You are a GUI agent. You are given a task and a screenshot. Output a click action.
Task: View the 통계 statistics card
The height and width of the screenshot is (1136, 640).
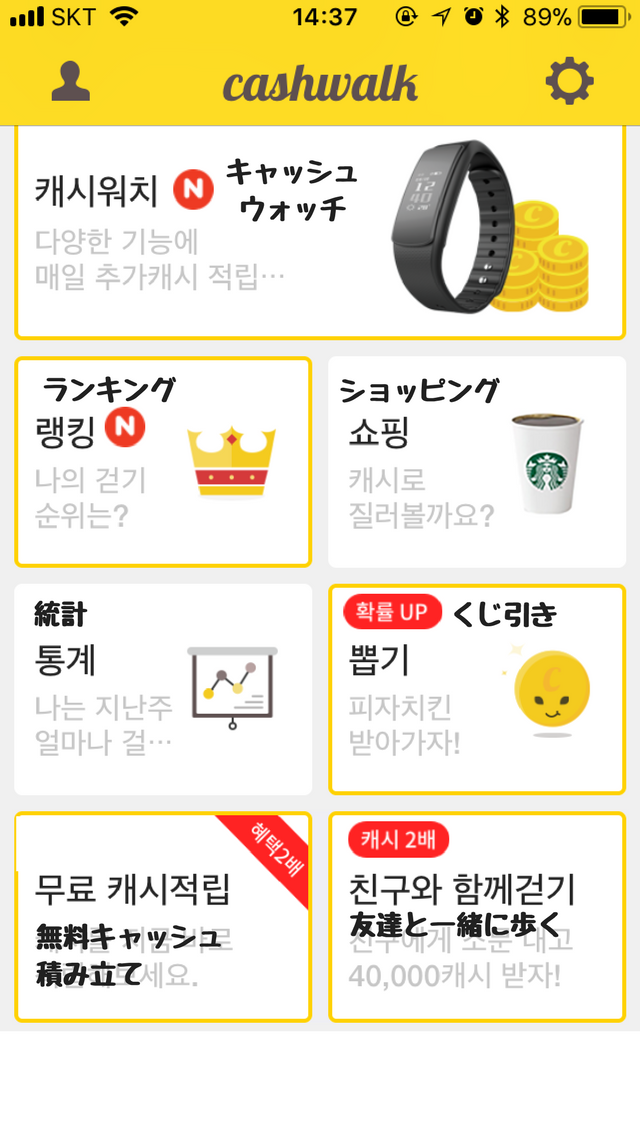(x=163, y=689)
